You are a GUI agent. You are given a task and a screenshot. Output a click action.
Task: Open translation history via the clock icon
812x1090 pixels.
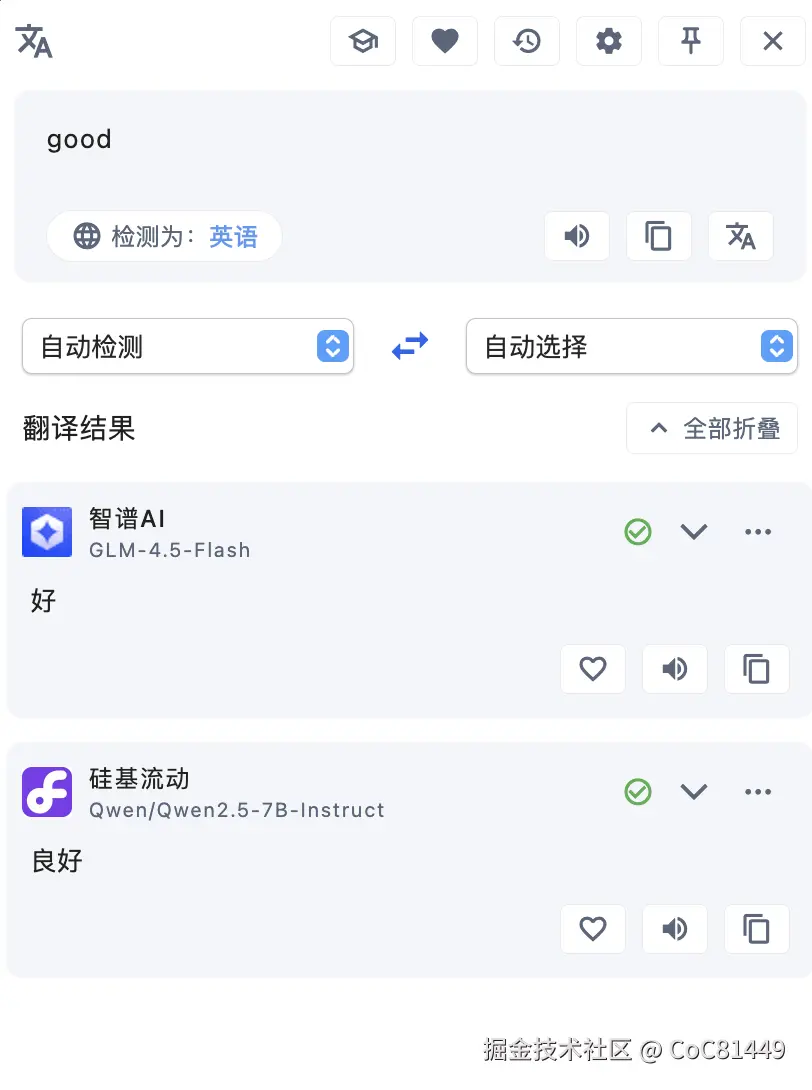point(526,41)
